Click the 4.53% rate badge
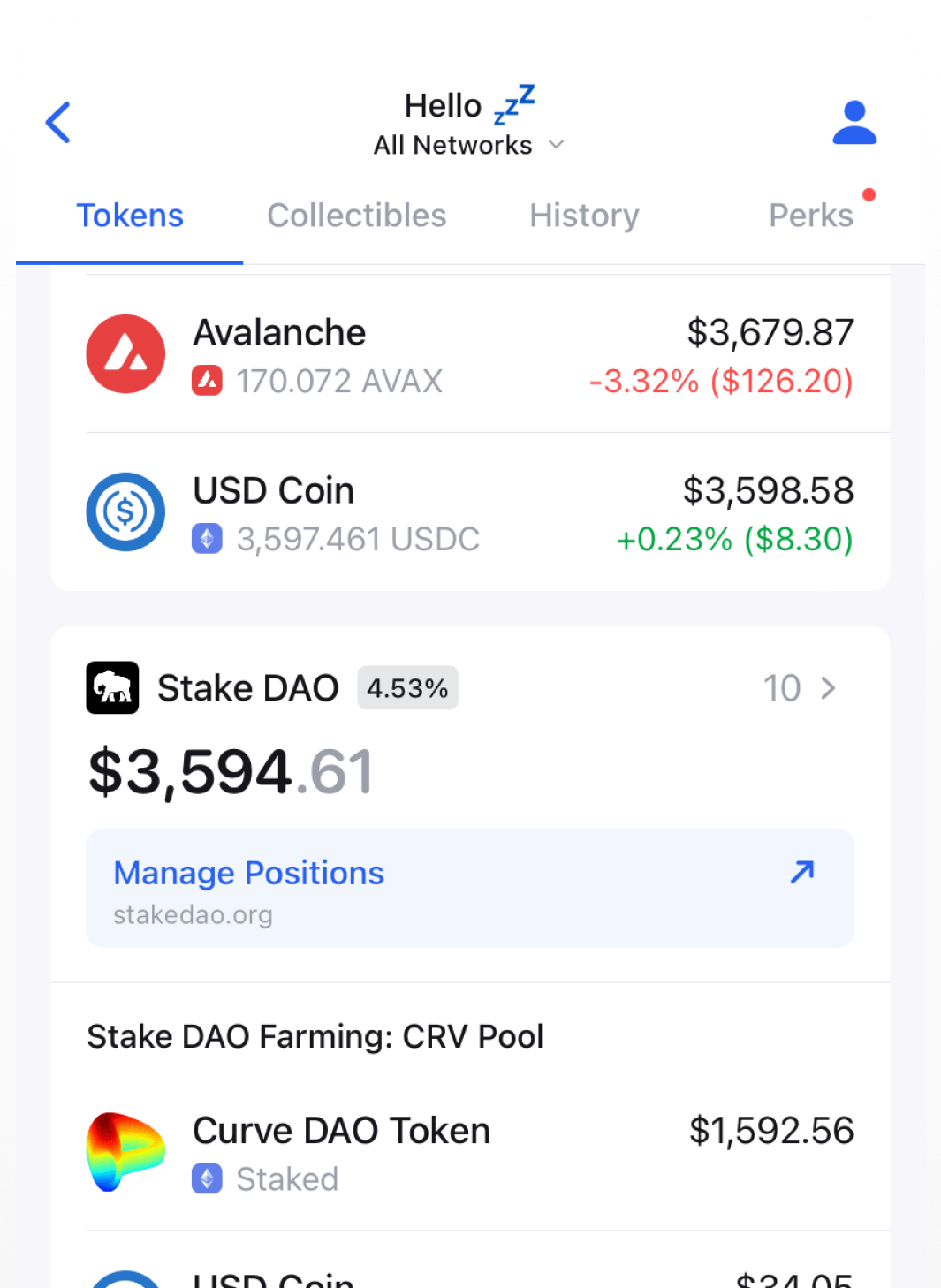The image size is (941, 1288). pos(407,687)
